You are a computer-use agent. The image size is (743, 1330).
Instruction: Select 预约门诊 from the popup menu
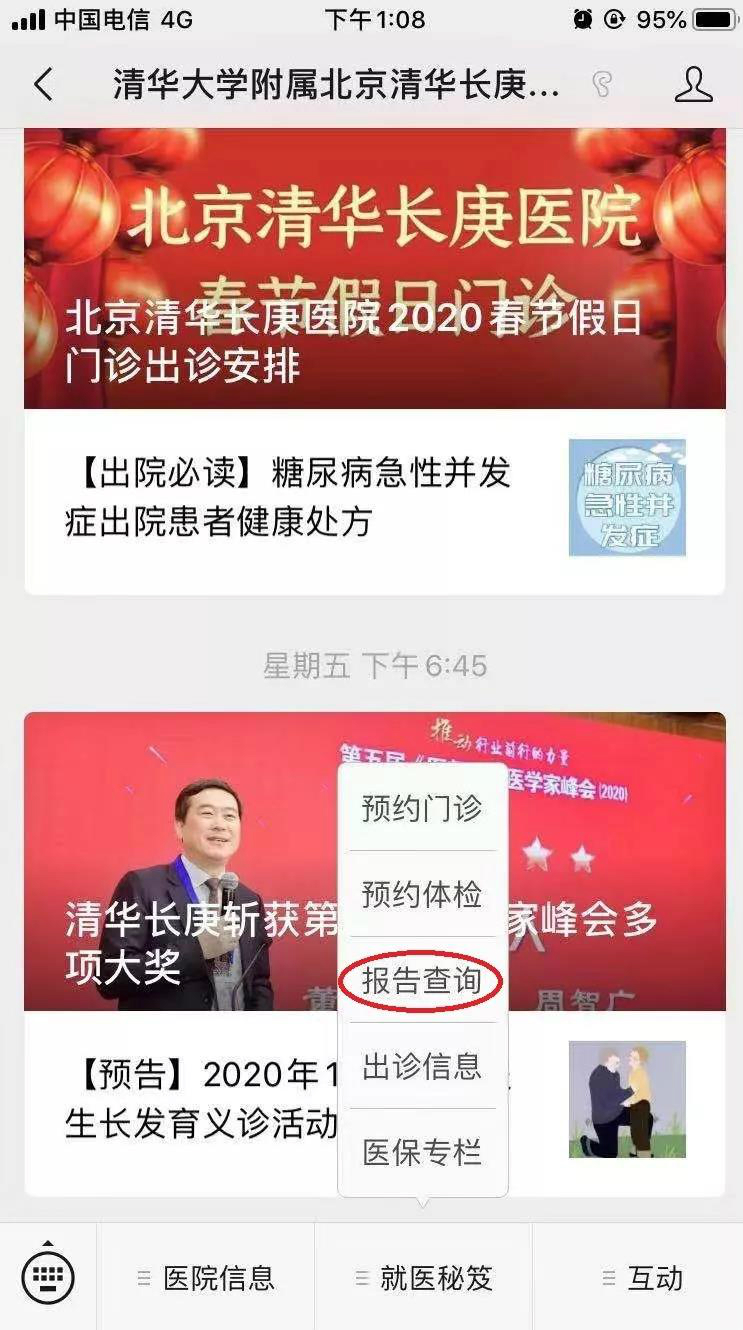[x=422, y=809]
